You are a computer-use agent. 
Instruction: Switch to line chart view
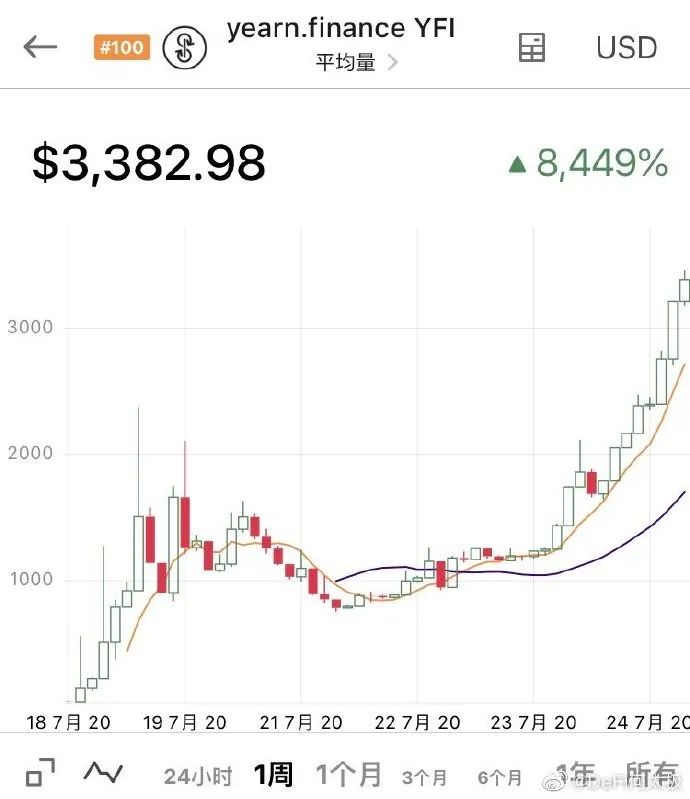[103, 772]
